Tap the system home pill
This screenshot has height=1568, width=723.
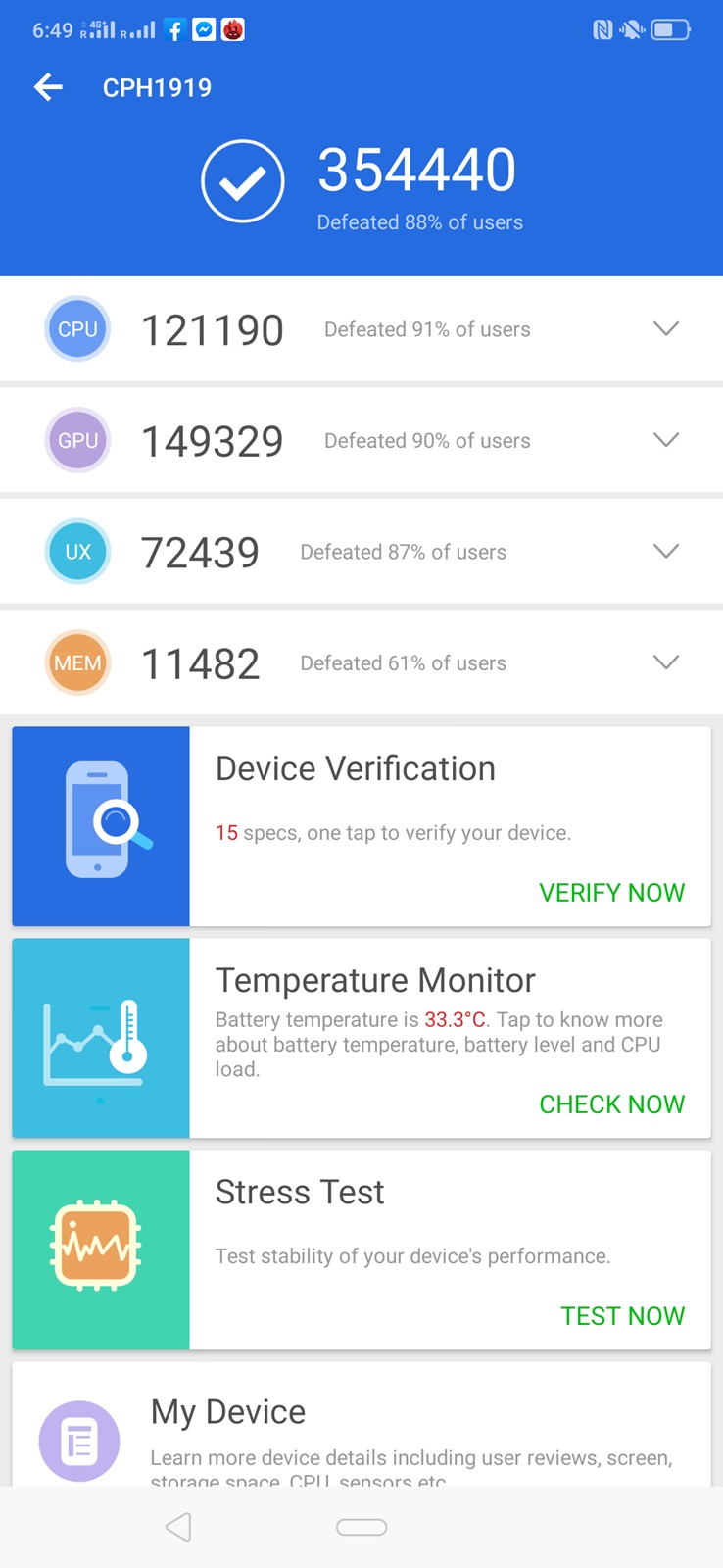pos(361,1527)
